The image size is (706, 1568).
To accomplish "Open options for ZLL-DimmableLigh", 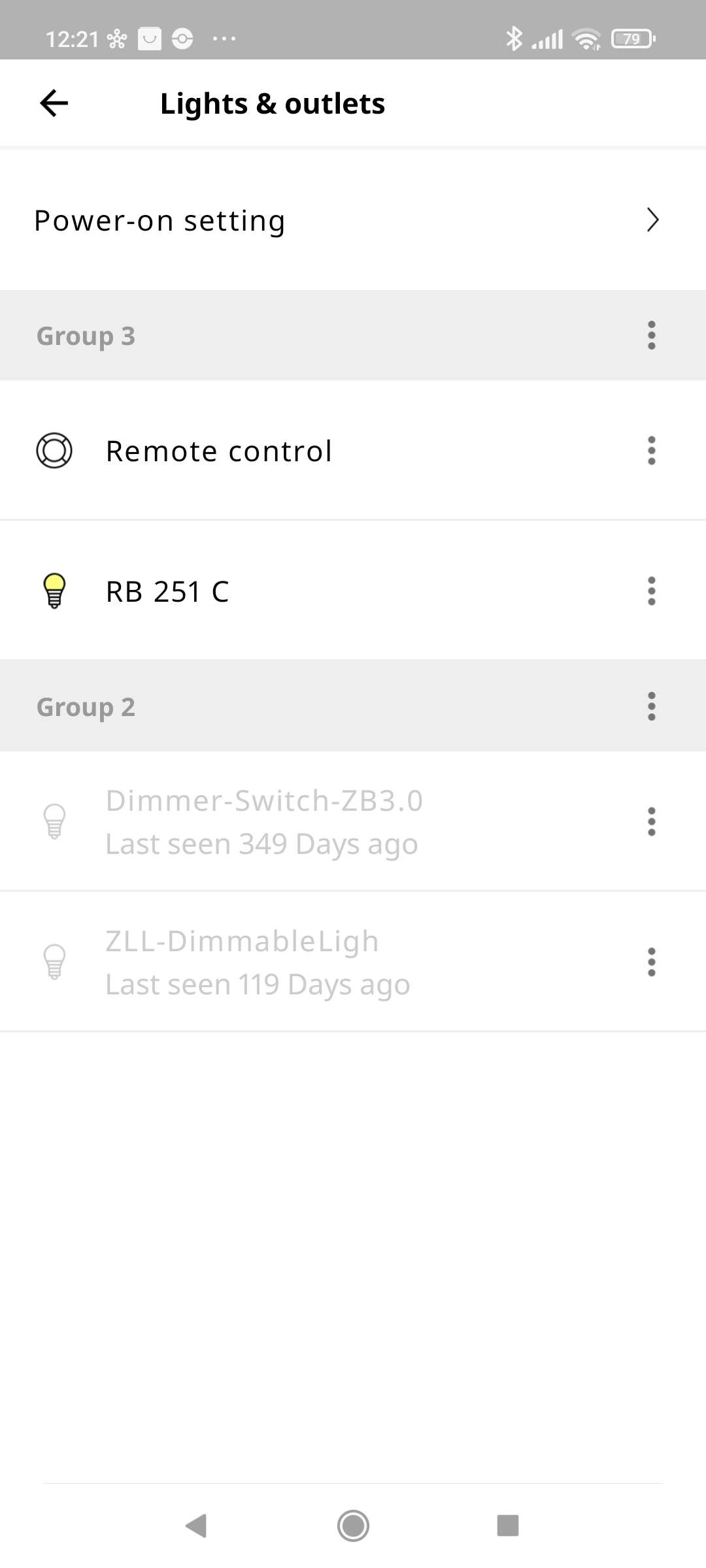I will click(x=651, y=962).
